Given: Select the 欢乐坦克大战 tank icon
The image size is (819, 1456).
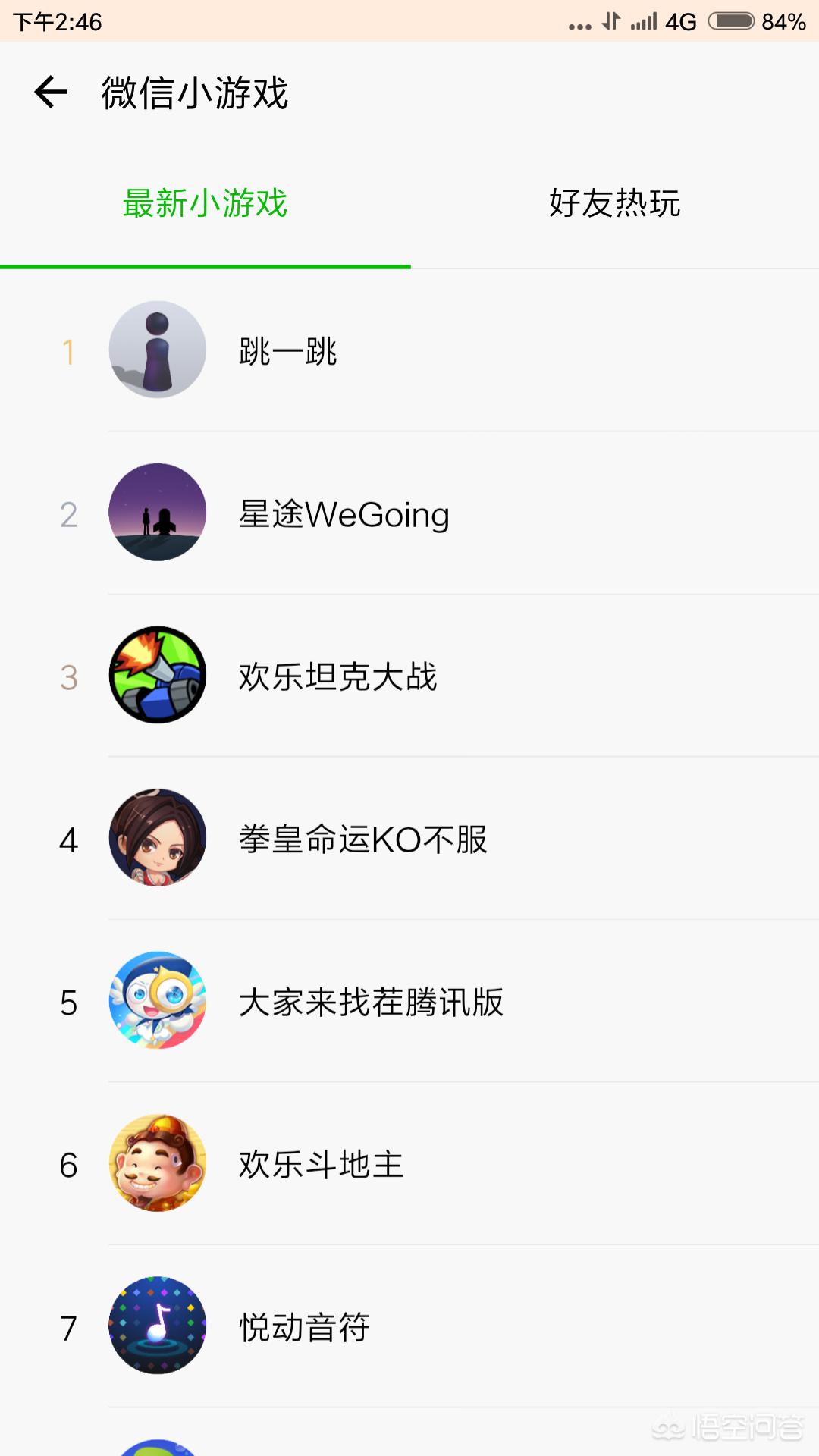Looking at the screenshot, I should (157, 676).
